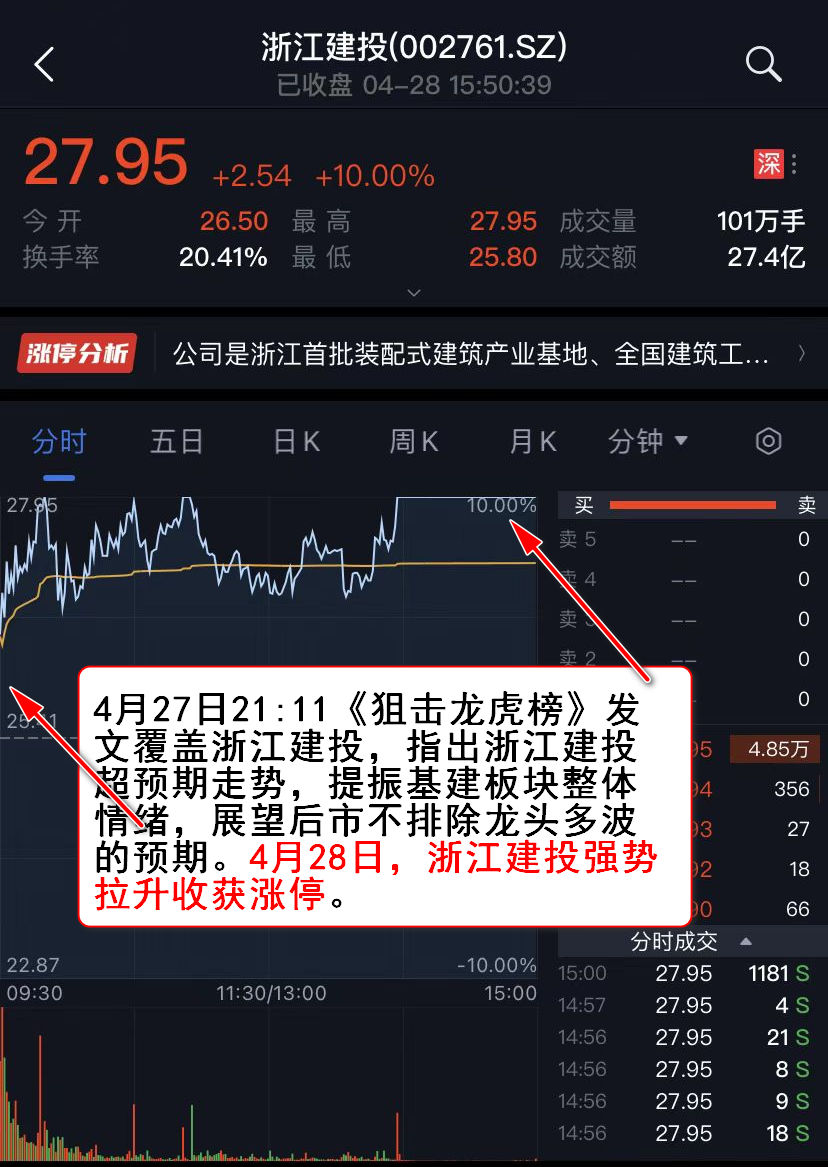Switch to the 日K chart tab
The image size is (828, 1167).
[x=296, y=441]
